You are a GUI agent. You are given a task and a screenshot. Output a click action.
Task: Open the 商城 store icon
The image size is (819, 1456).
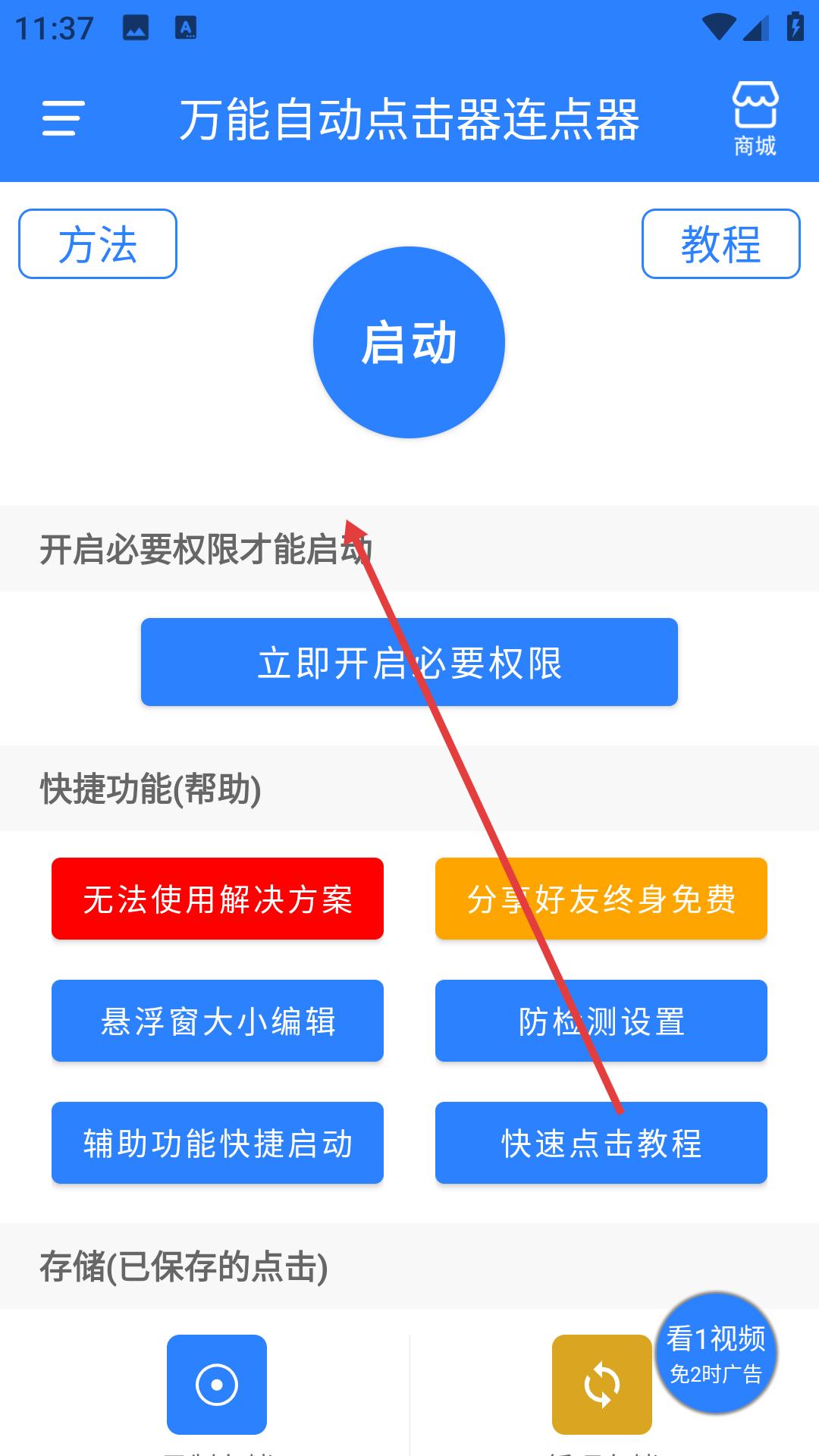755,118
